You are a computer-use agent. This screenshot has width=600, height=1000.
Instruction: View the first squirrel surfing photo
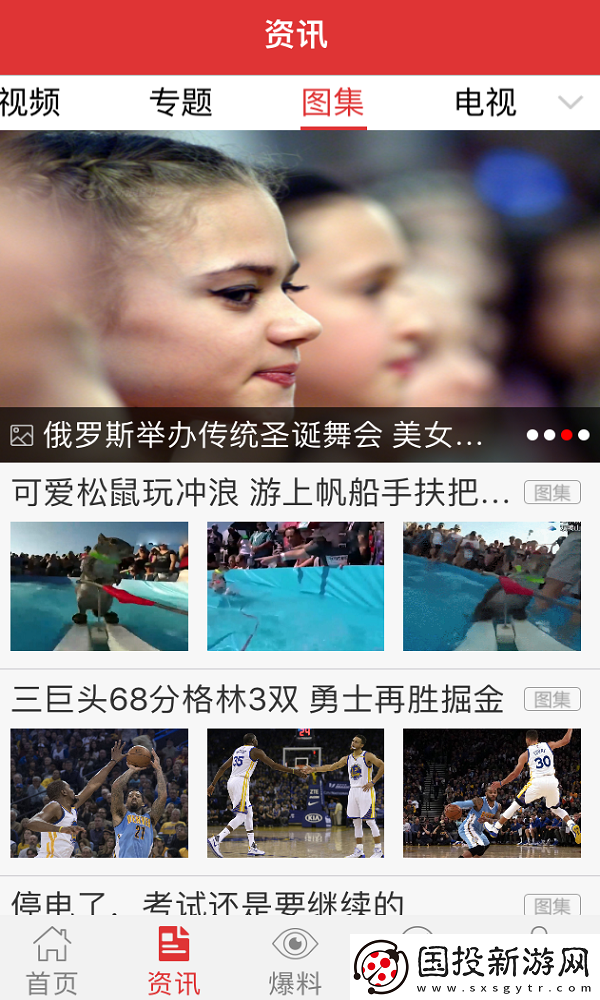tap(99, 586)
